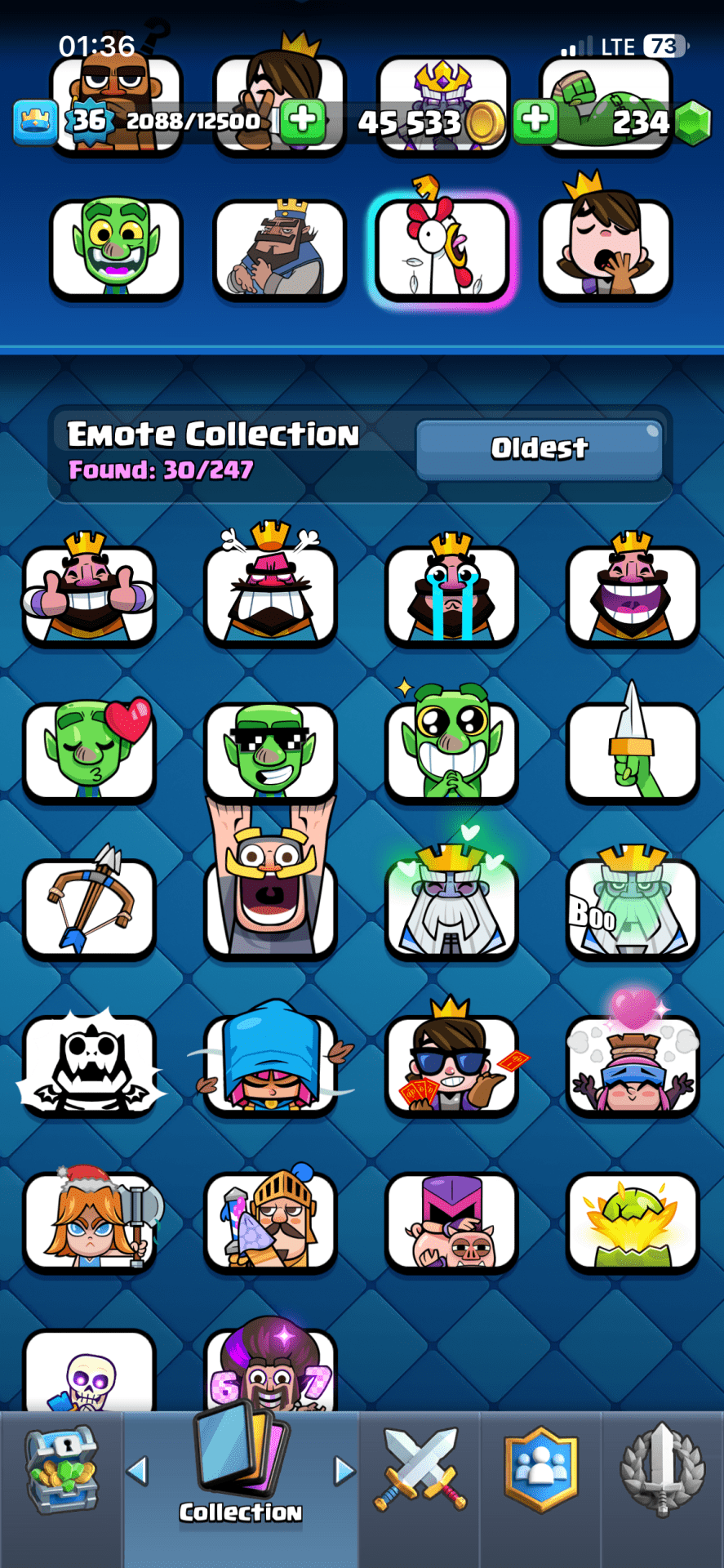Go to previous Collection section arrow
The image size is (724, 1568).
tap(137, 1472)
